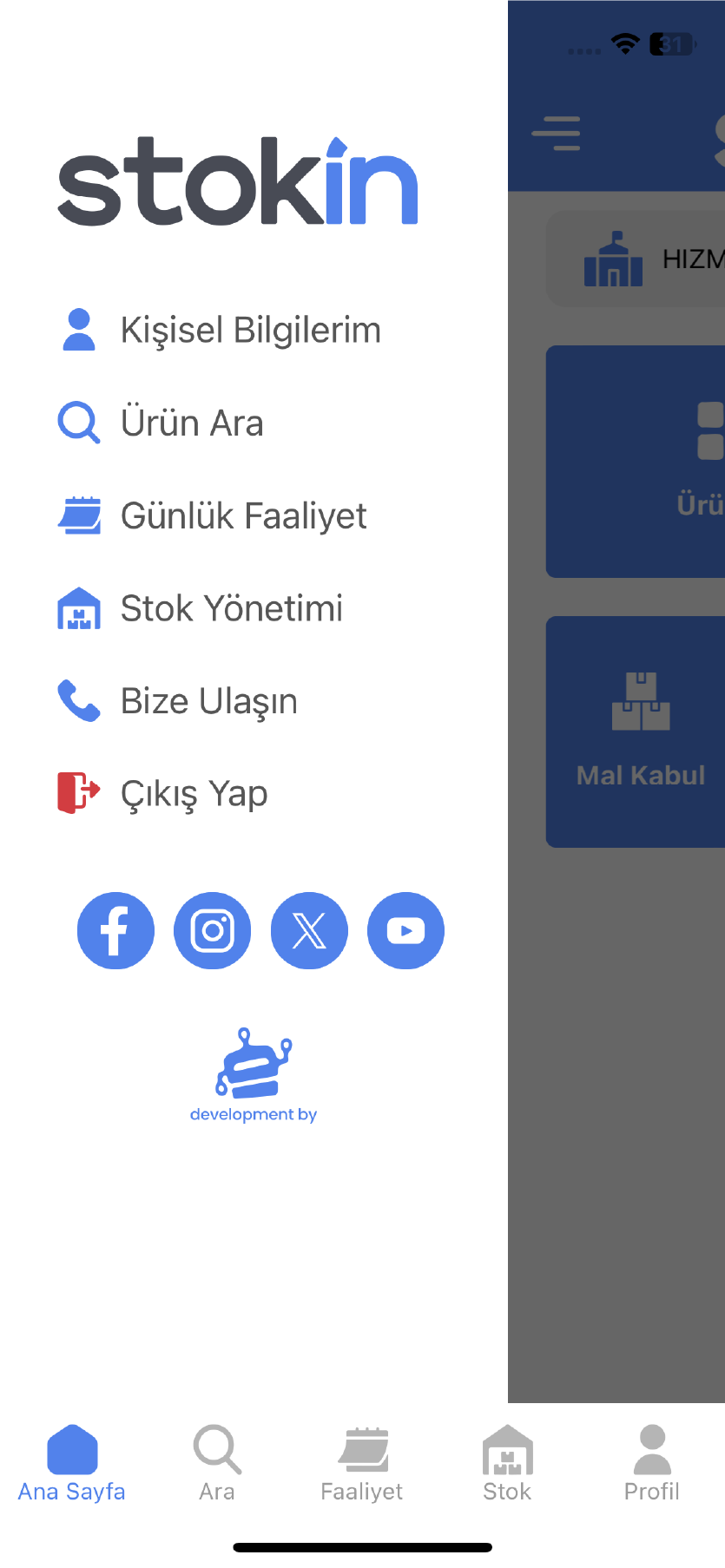Switch to the Stok tab
The image size is (725, 1568).
pos(507,1465)
